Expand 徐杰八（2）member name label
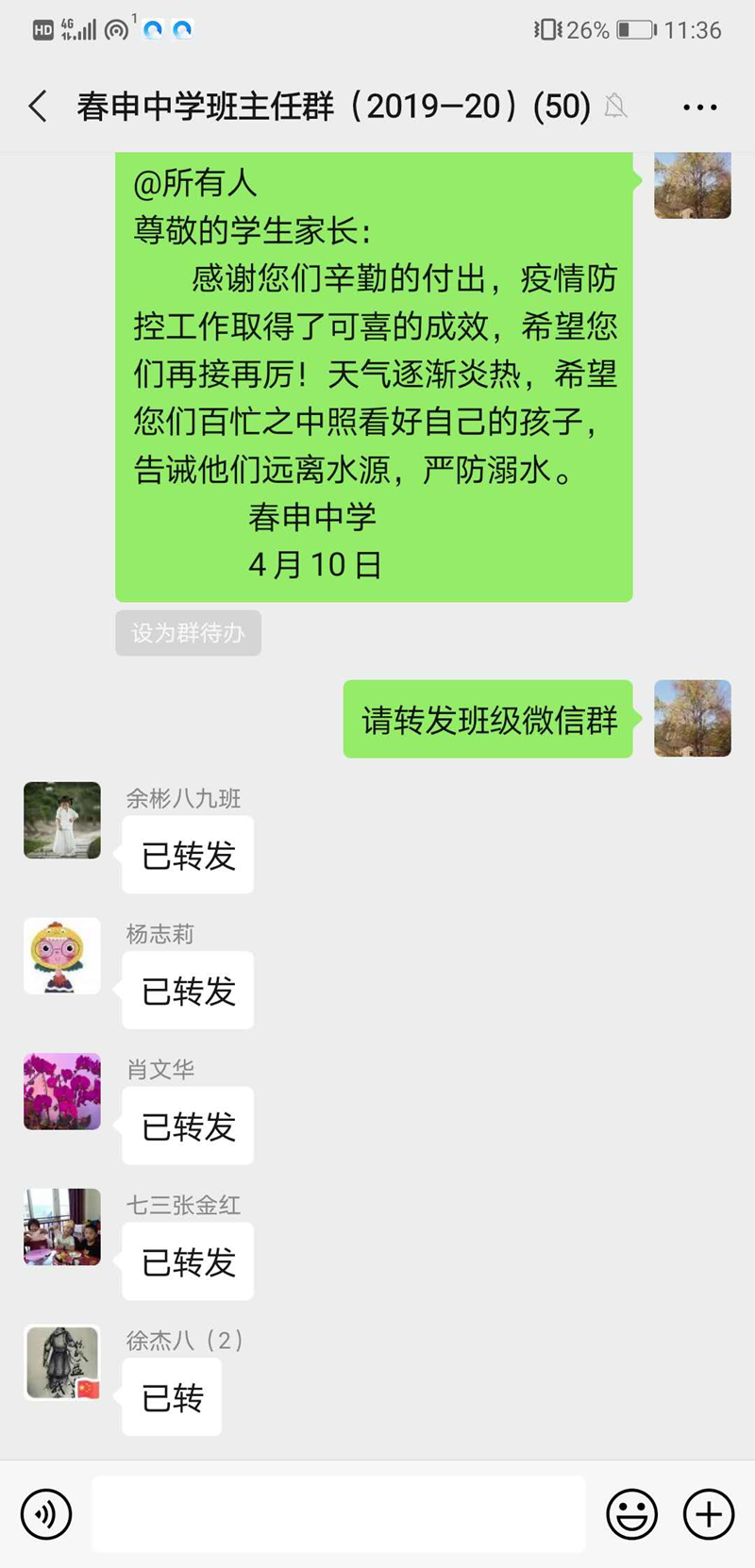Image resolution: width=755 pixels, height=1568 pixels. coord(183,1340)
